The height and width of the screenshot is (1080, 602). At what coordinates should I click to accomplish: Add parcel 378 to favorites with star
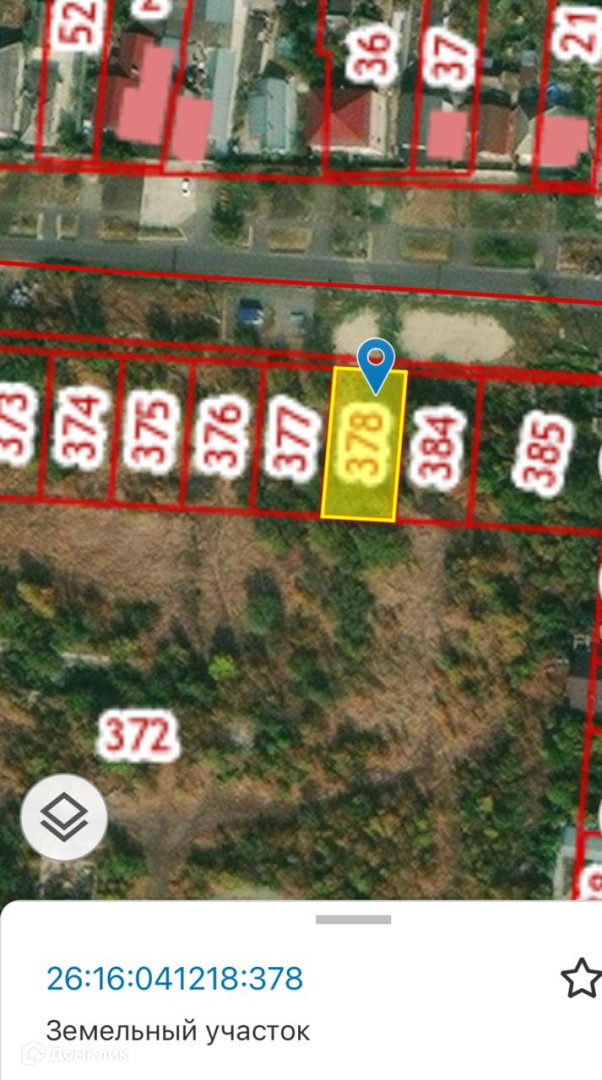[580, 978]
